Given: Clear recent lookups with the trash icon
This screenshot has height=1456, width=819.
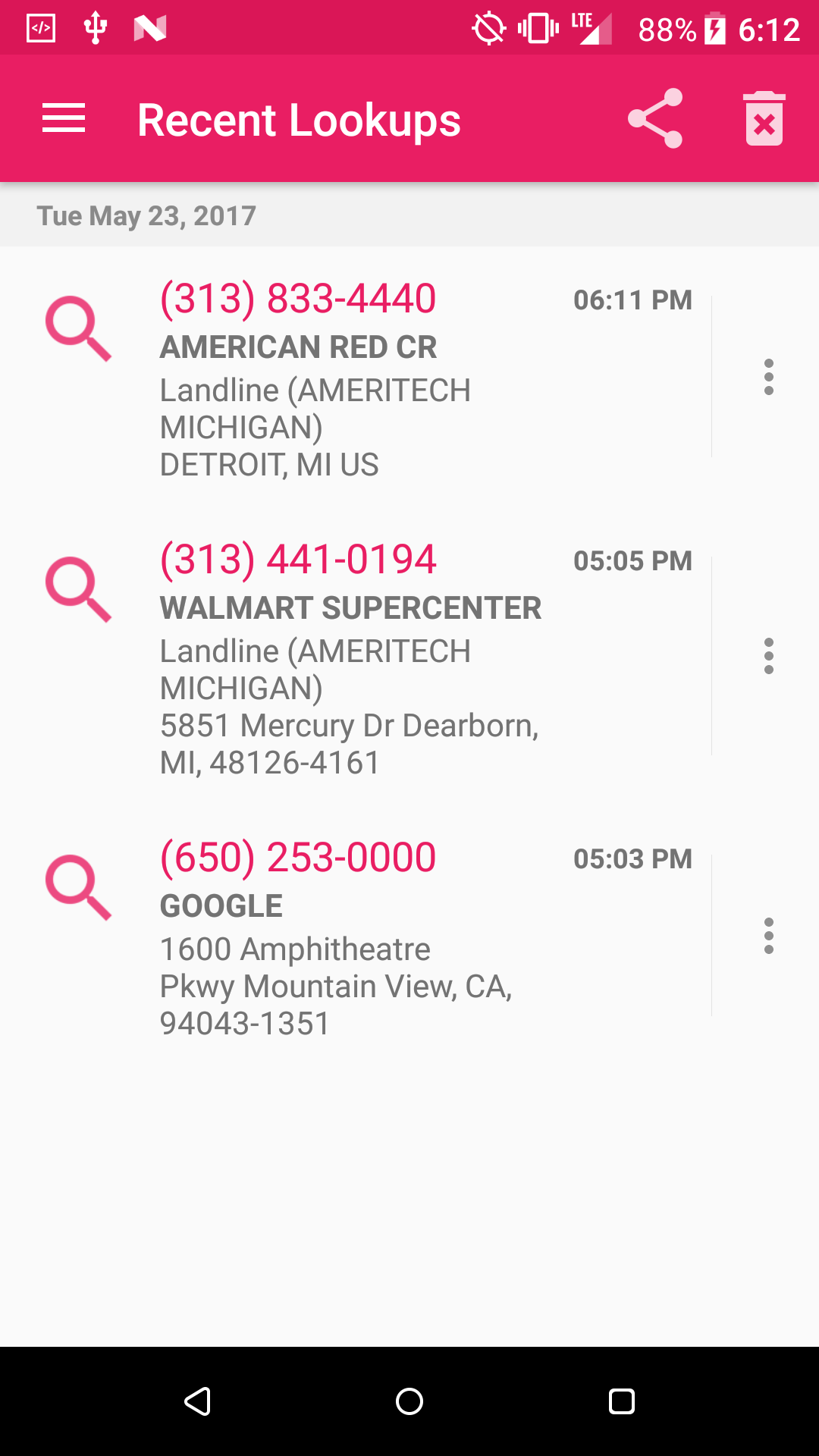Looking at the screenshot, I should coord(764,119).
